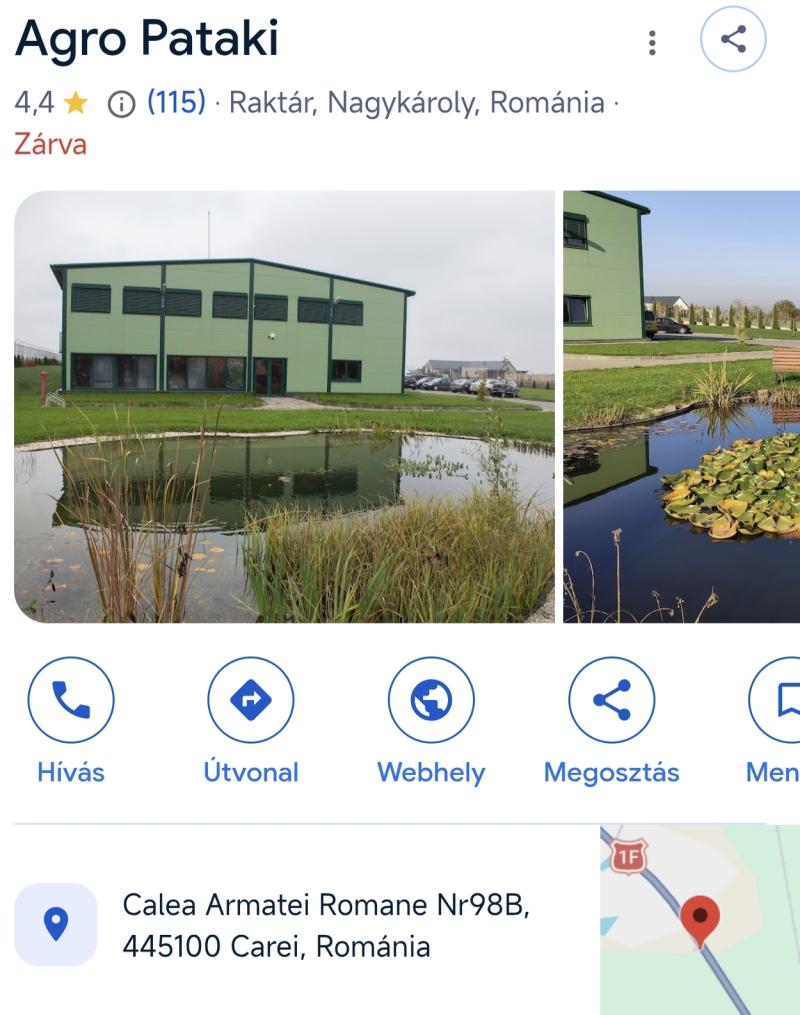Open the three-dot overflow menu
This screenshot has height=1015, width=800.
[652, 42]
